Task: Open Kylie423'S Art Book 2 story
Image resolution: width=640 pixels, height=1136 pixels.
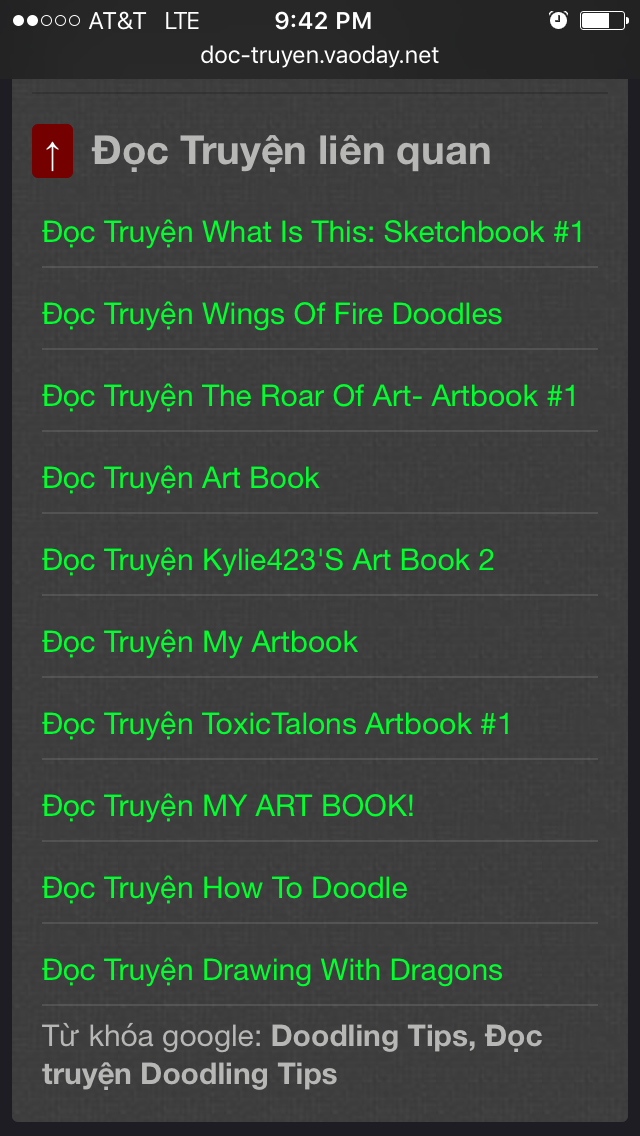Action: [x=268, y=560]
